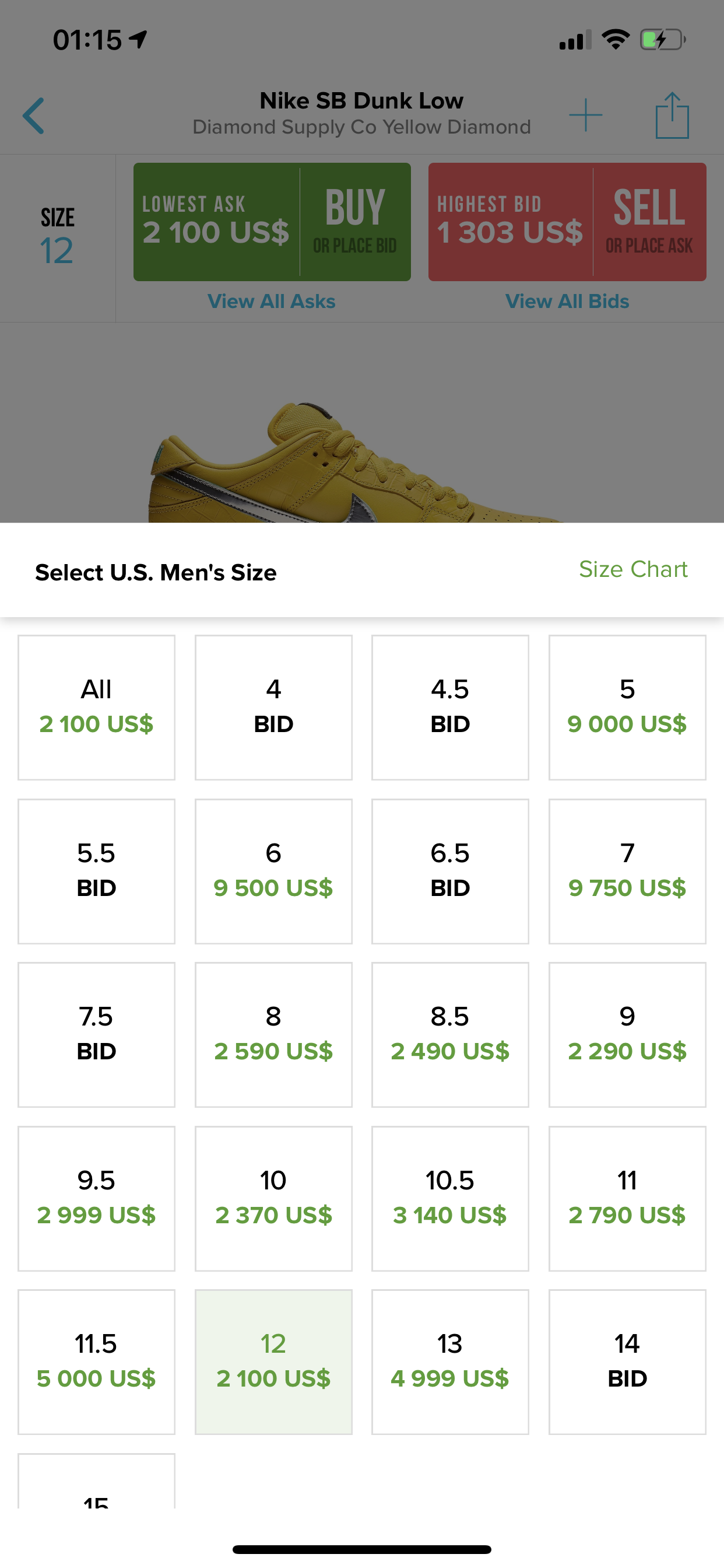
Task: Tap the selected size 12 tile
Action: [x=273, y=1362]
